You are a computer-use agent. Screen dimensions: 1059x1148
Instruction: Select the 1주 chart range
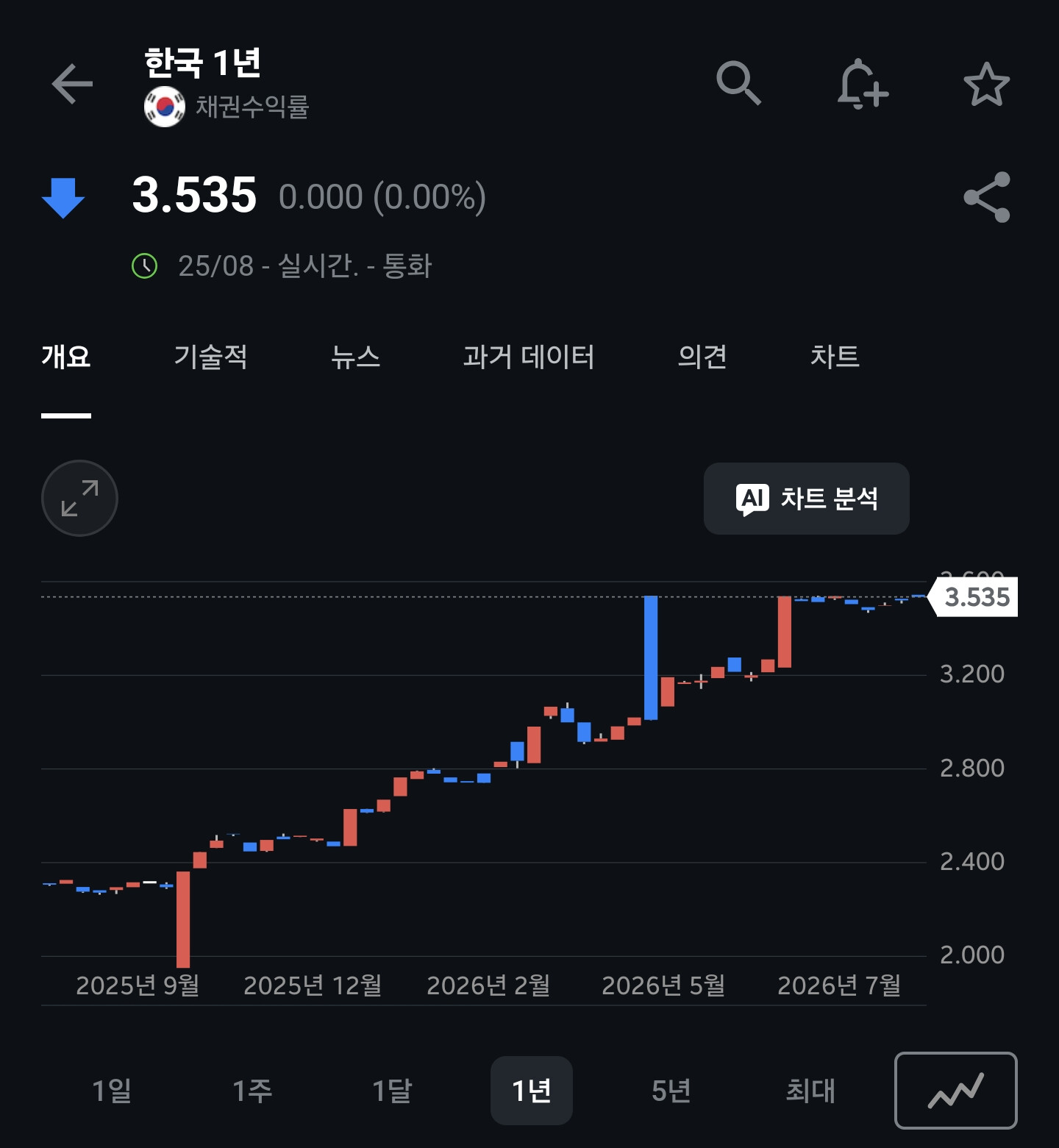[252, 1091]
